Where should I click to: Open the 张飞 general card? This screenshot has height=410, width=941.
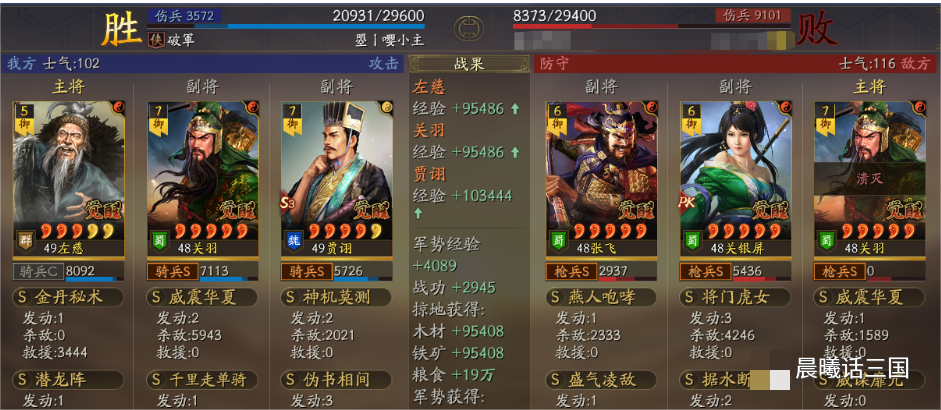(x=602, y=177)
